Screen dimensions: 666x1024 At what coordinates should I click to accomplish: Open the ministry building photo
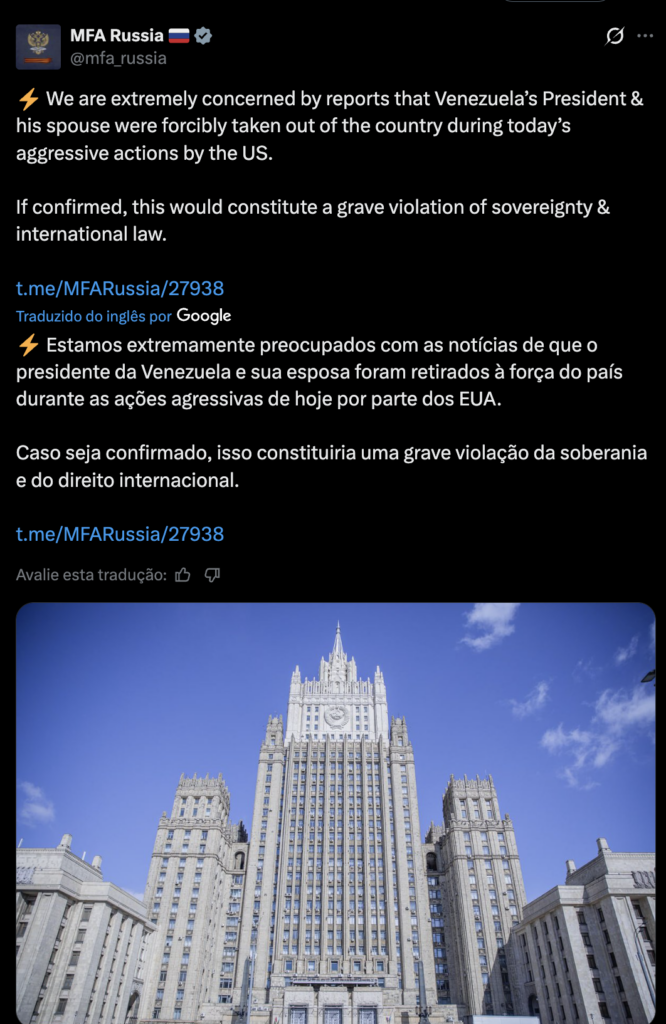(335, 812)
